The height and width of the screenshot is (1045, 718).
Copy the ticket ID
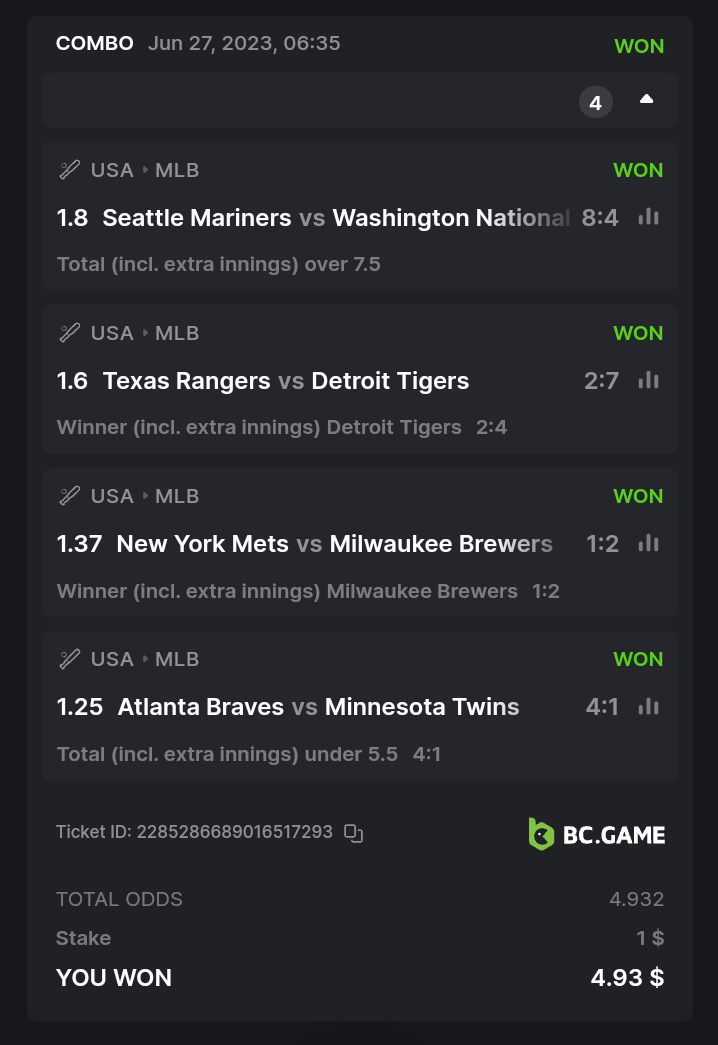coord(353,832)
